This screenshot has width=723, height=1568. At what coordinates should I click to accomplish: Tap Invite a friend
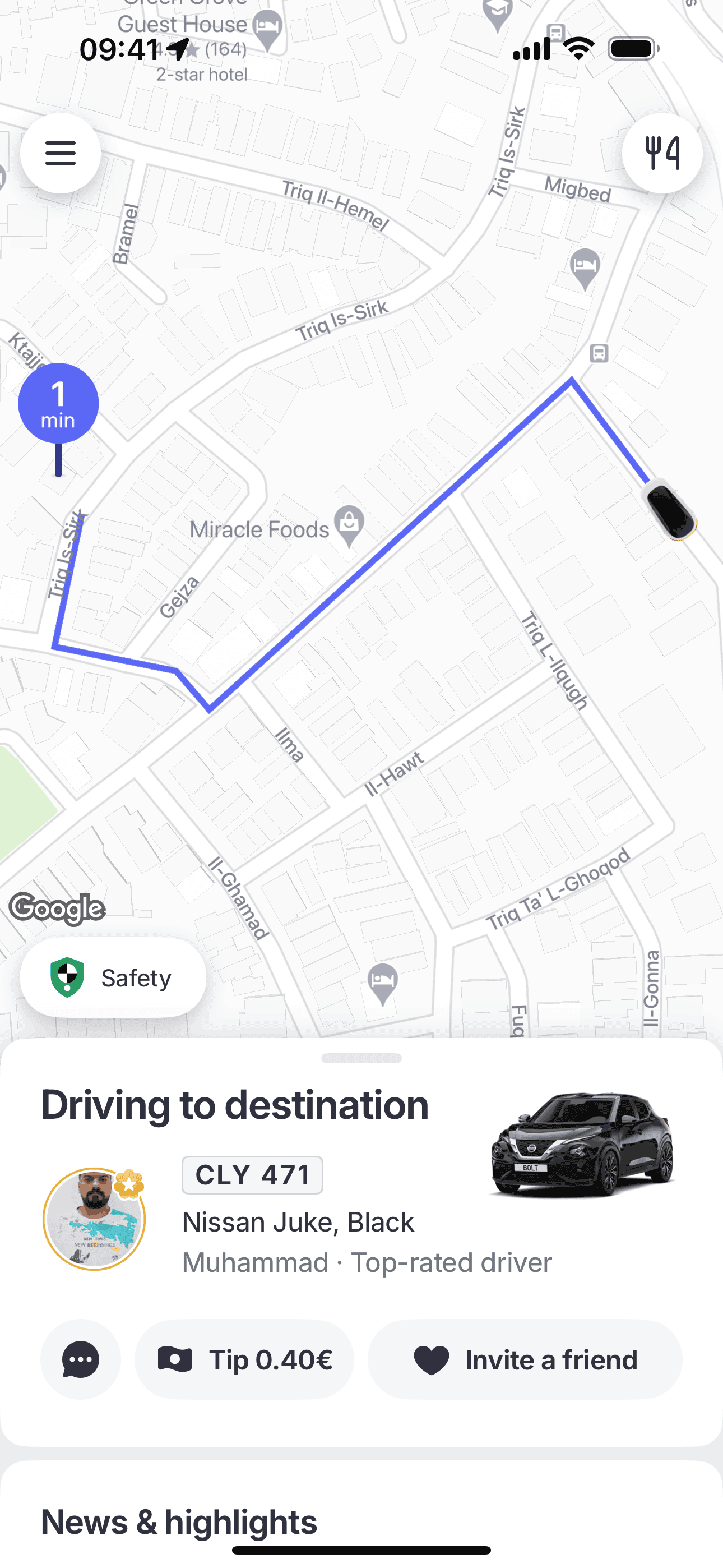525,1359
